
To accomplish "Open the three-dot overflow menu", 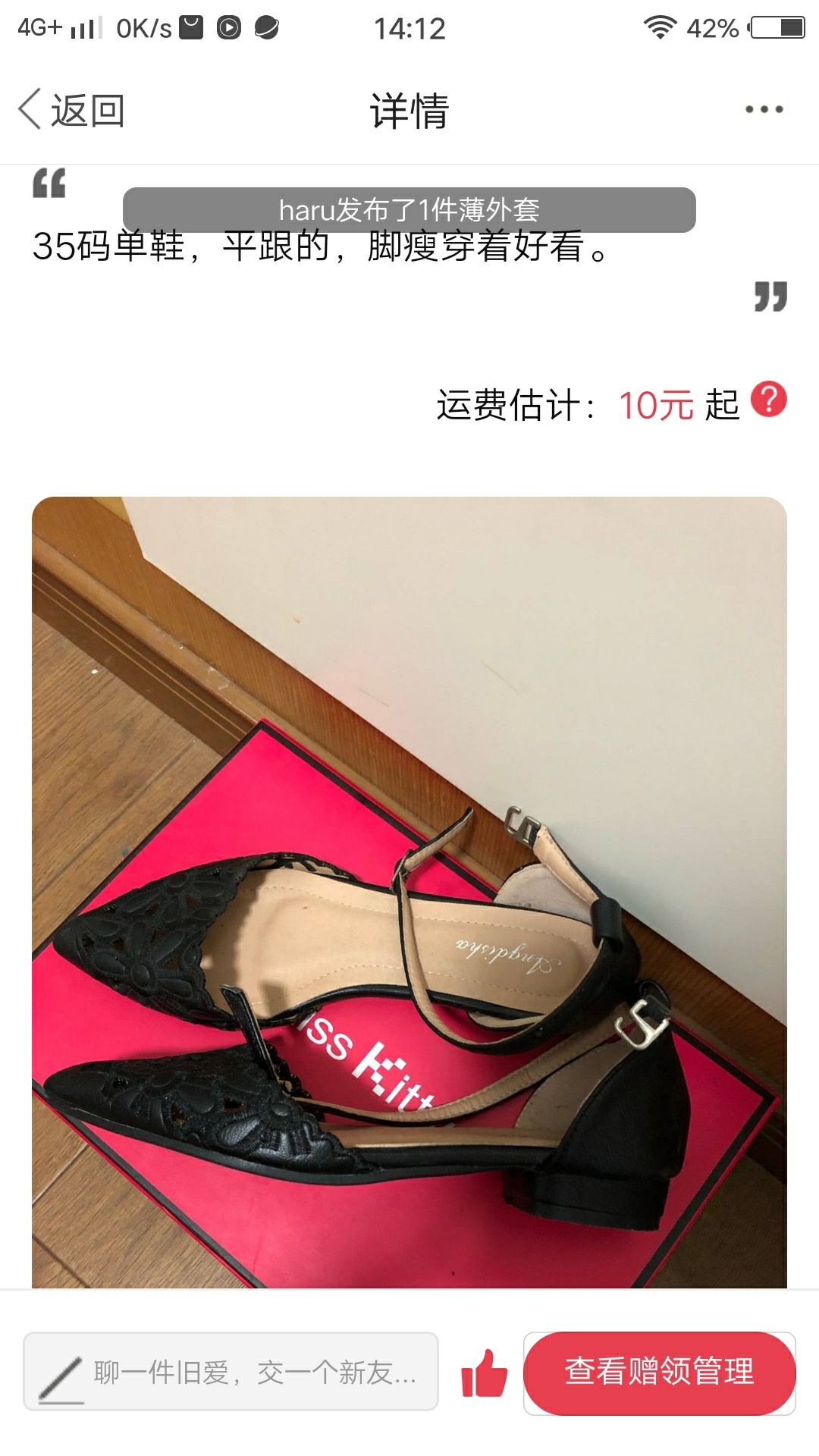I will click(x=764, y=110).
